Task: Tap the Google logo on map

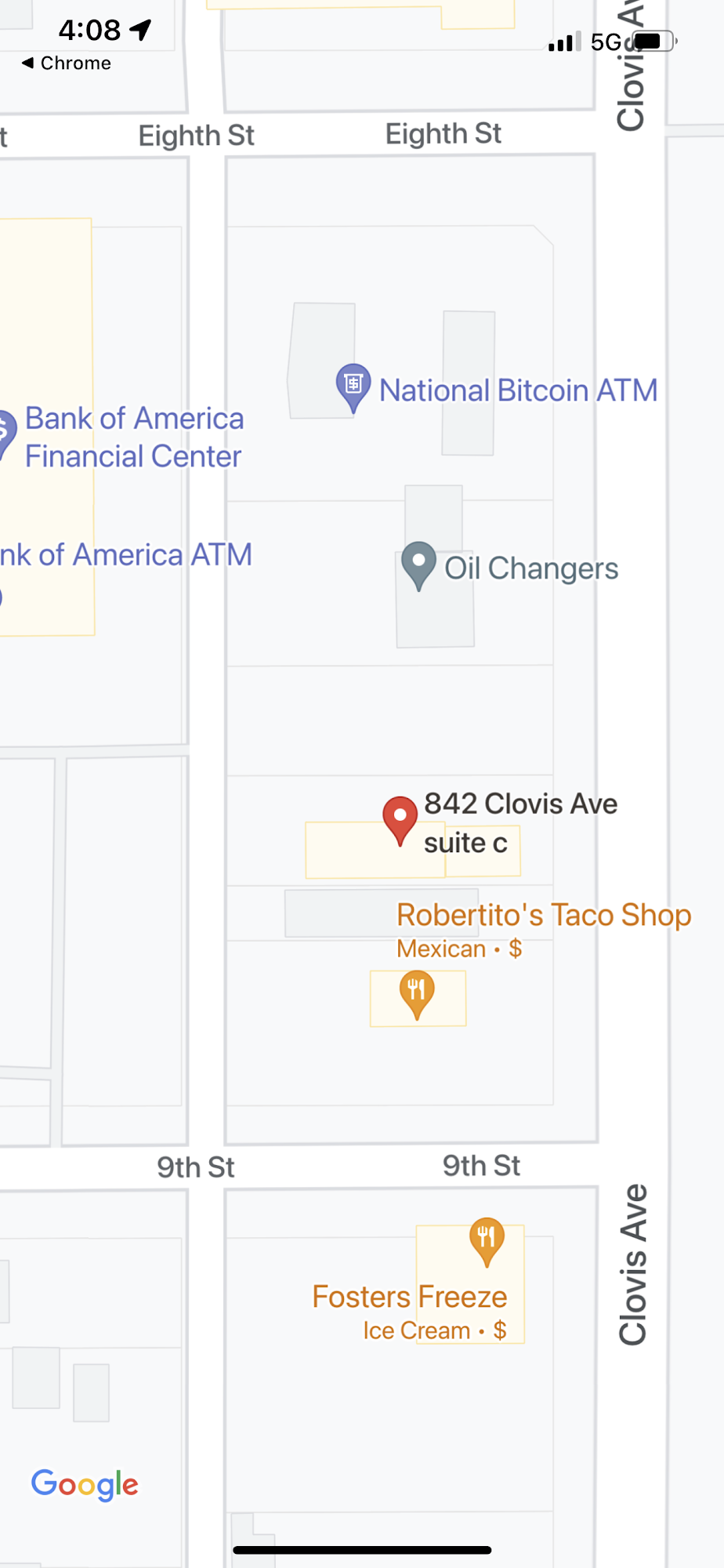Action: click(85, 1484)
